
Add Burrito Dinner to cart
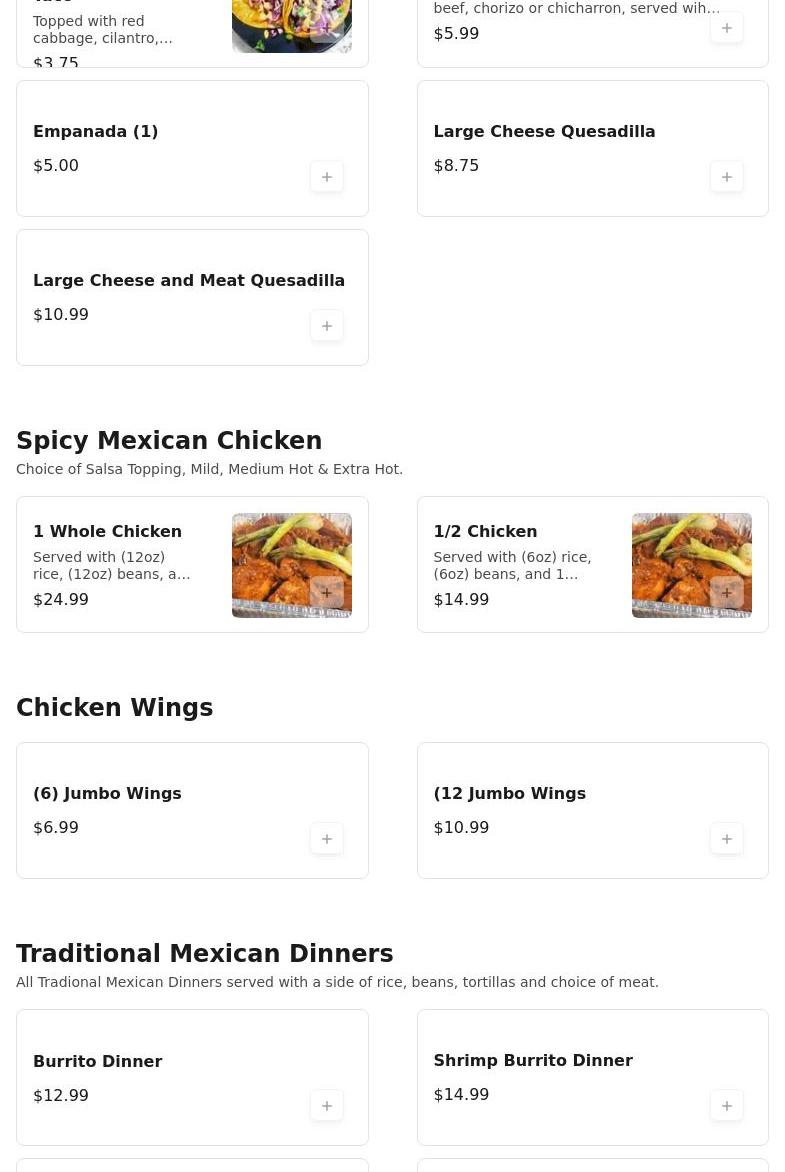[327, 1106]
